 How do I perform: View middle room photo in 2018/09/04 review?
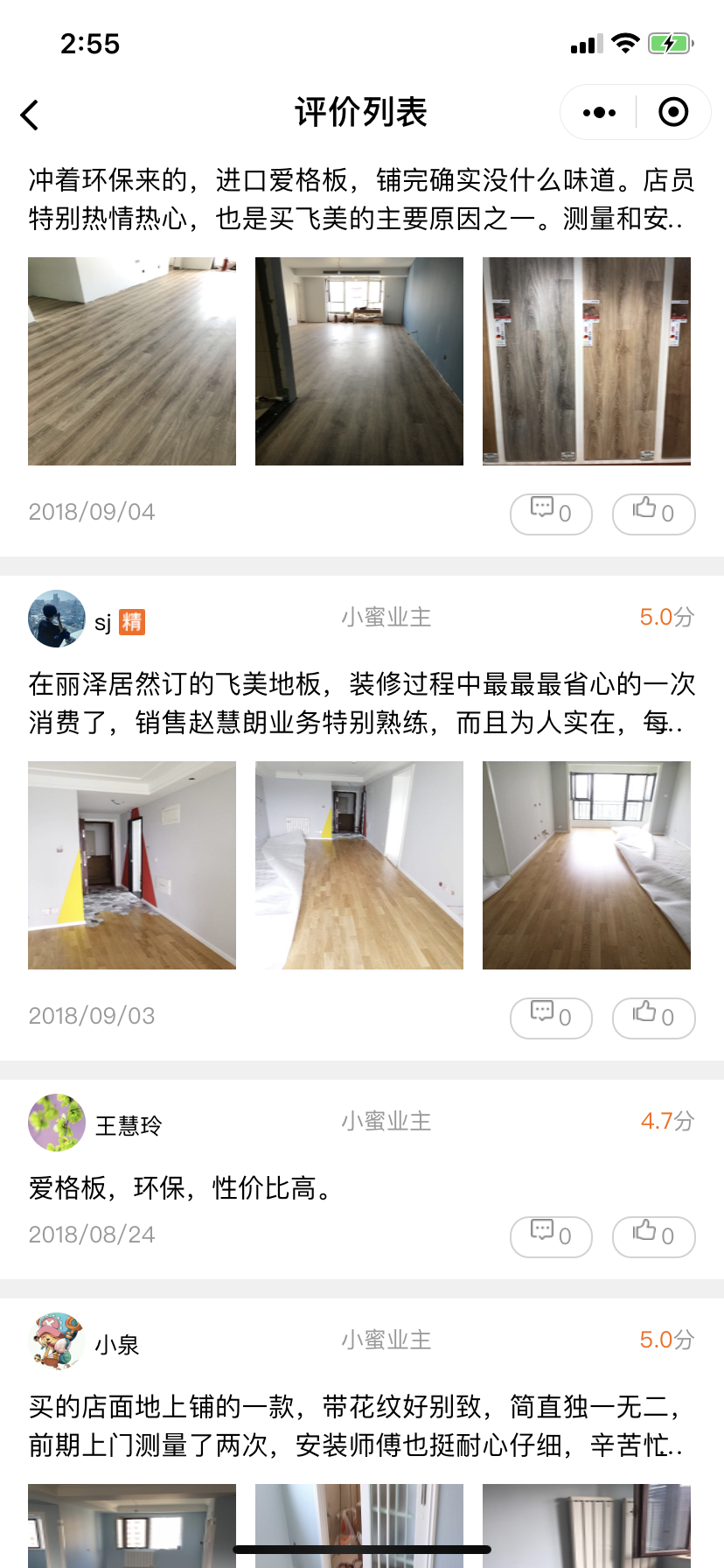[x=359, y=361]
